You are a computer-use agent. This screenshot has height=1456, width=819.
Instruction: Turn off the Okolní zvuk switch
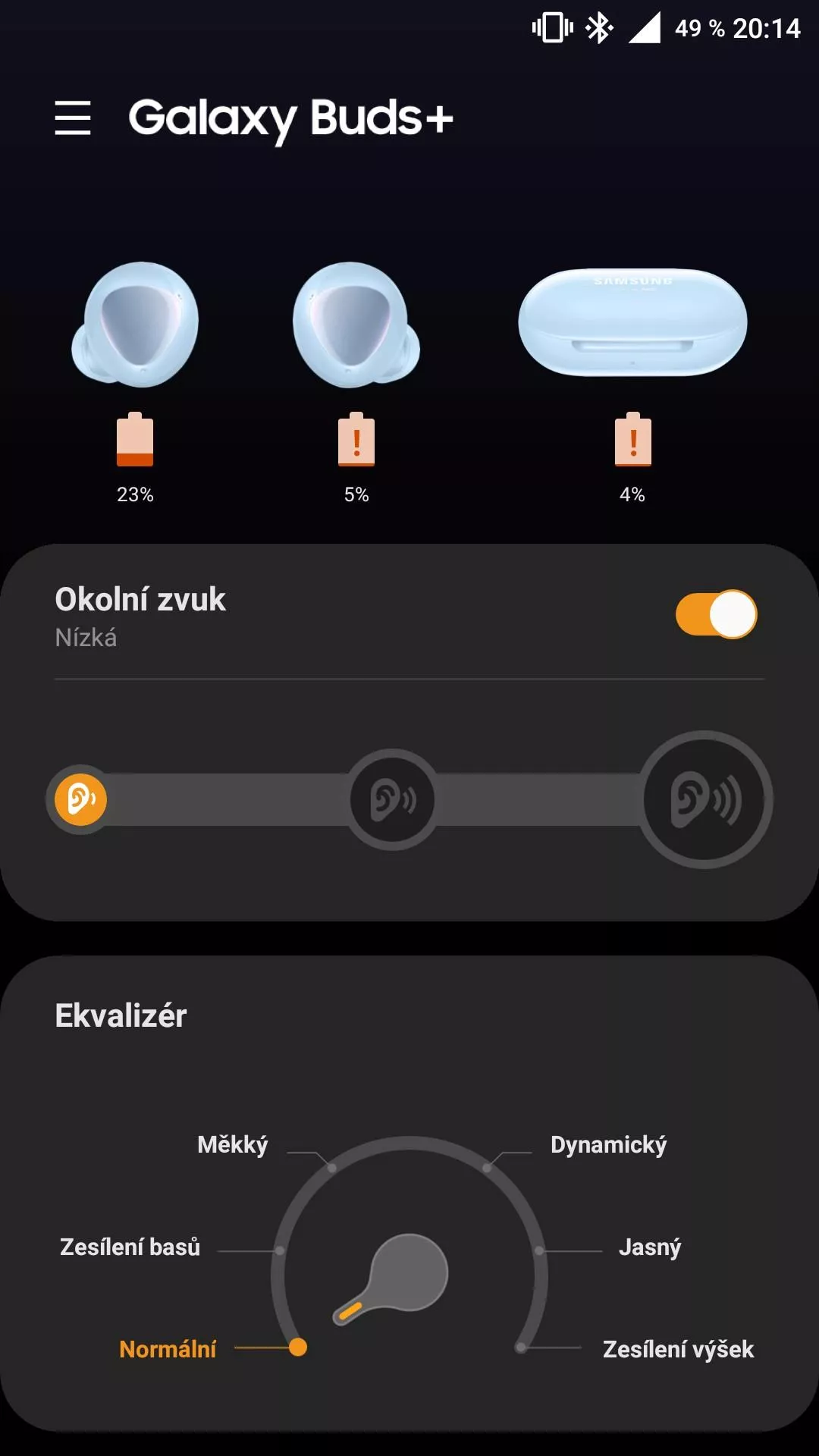[x=716, y=613]
